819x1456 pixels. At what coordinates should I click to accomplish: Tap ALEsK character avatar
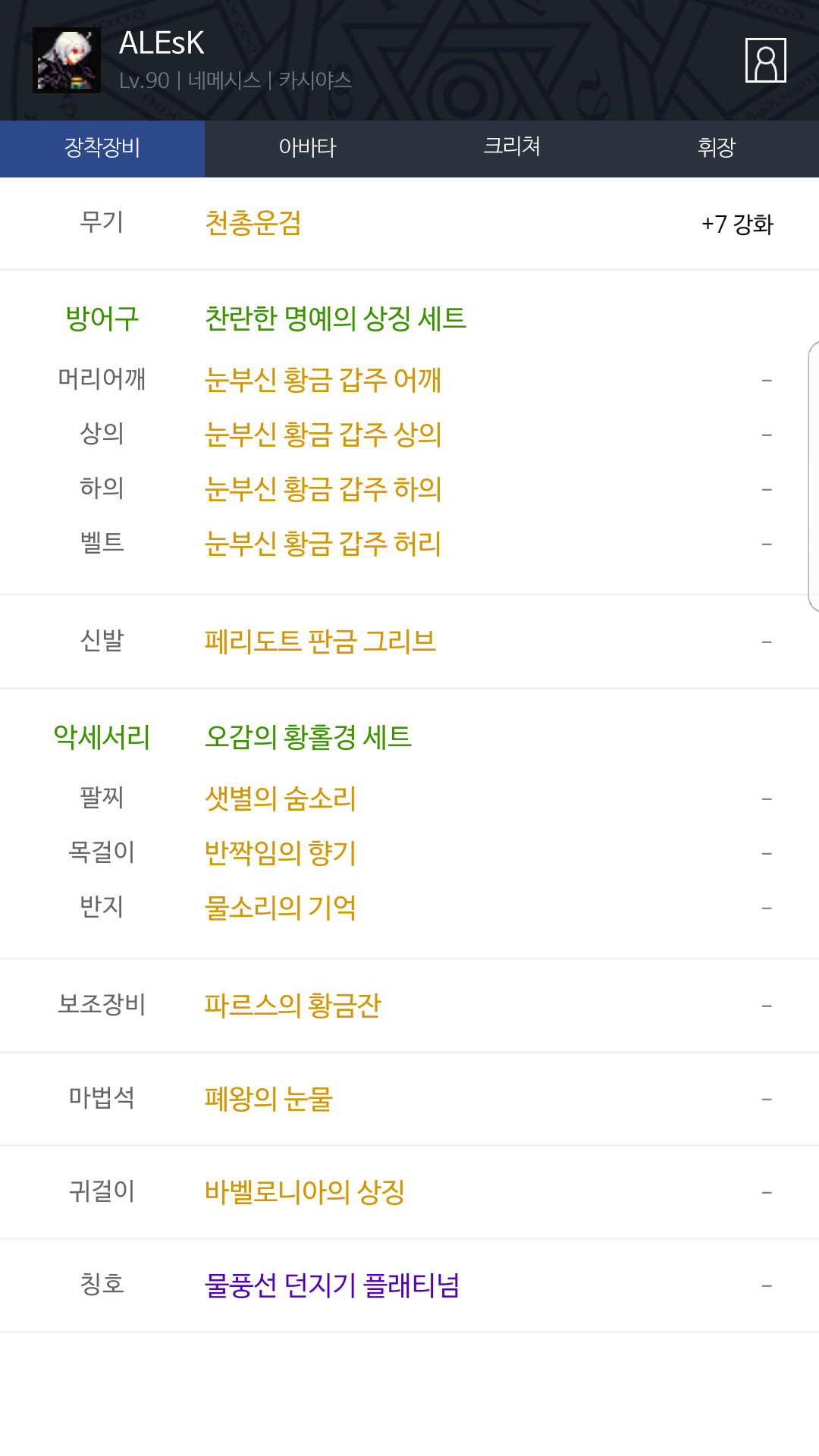[x=67, y=61]
